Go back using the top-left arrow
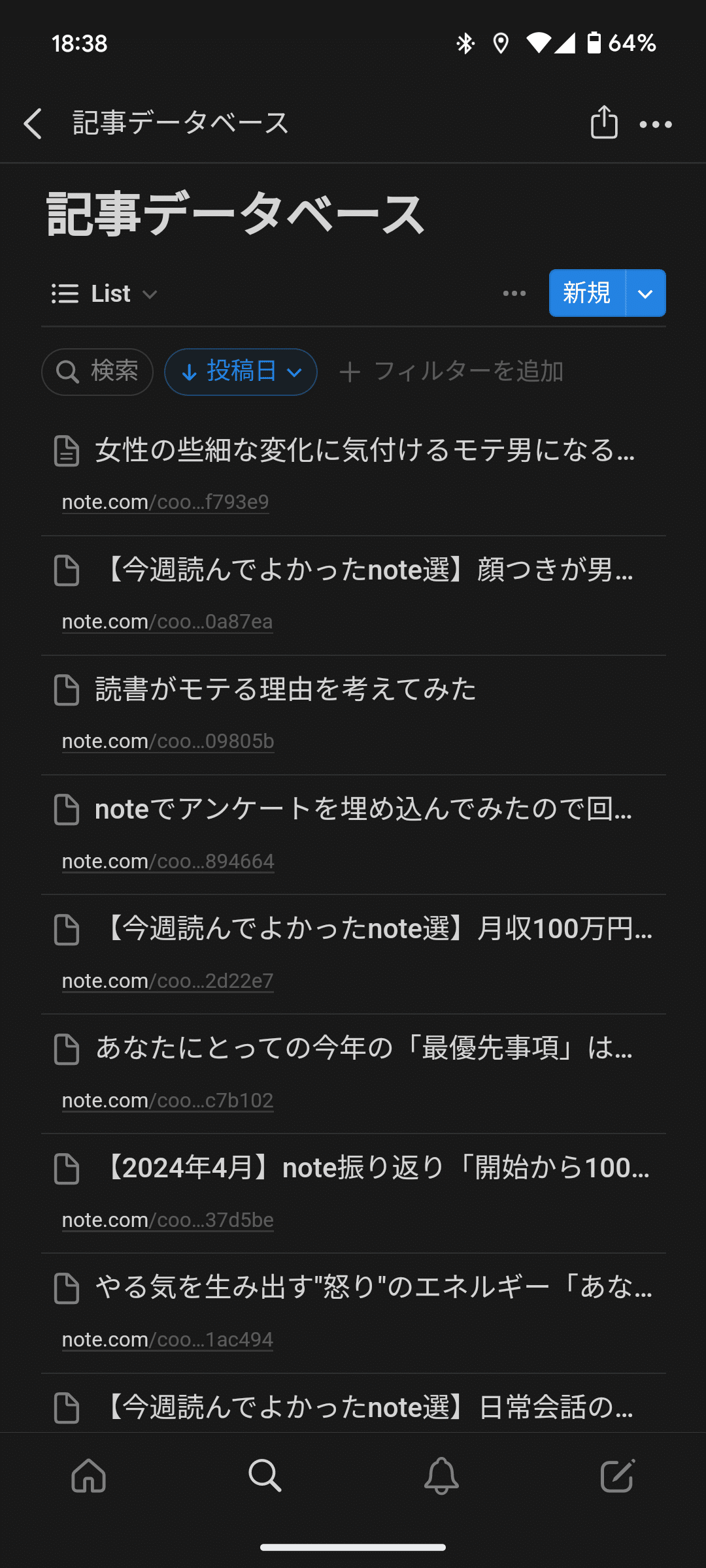The height and width of the screenshot is (1568, 706). point(33,123)
